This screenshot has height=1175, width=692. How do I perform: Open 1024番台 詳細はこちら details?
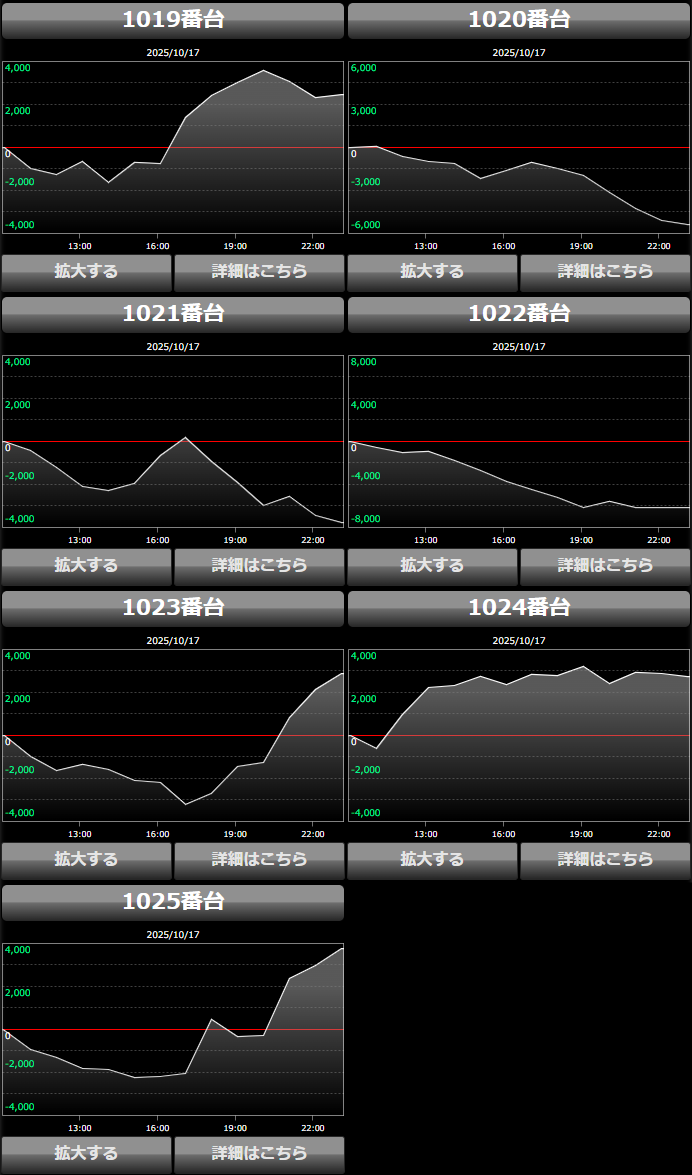pyautogui.click(x=605, y=859)
